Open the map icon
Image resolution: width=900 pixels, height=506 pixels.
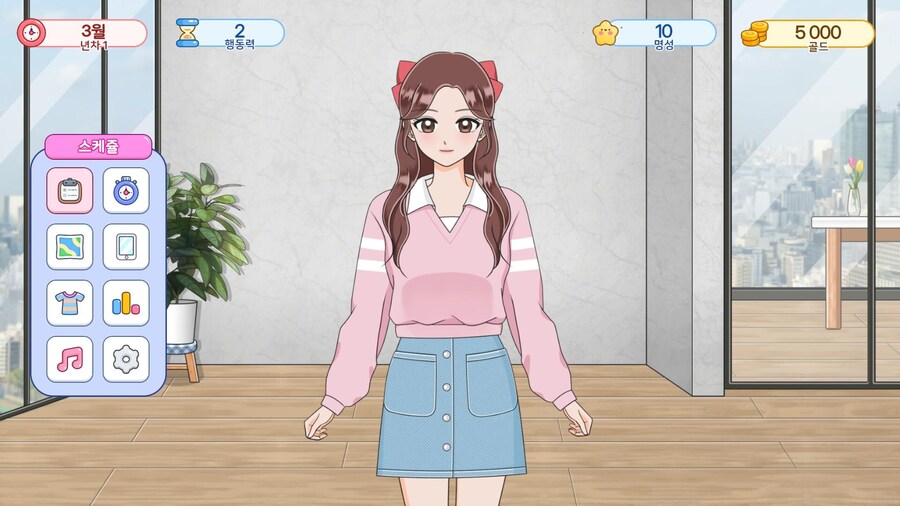(x=70, y=246)
